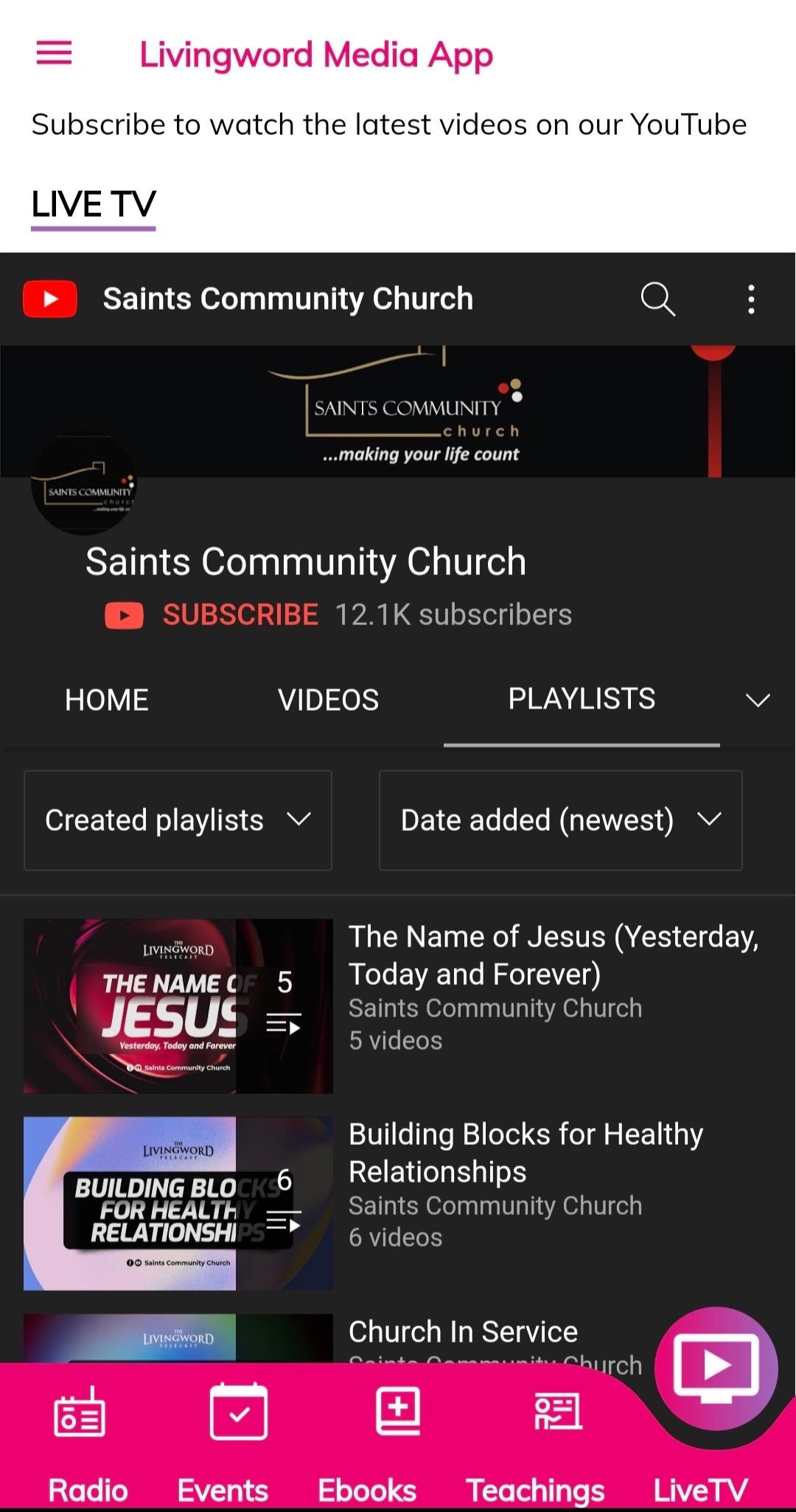Open The Name of Jesus playlist
Viewport: 796px width, 1512px height.
553,955
